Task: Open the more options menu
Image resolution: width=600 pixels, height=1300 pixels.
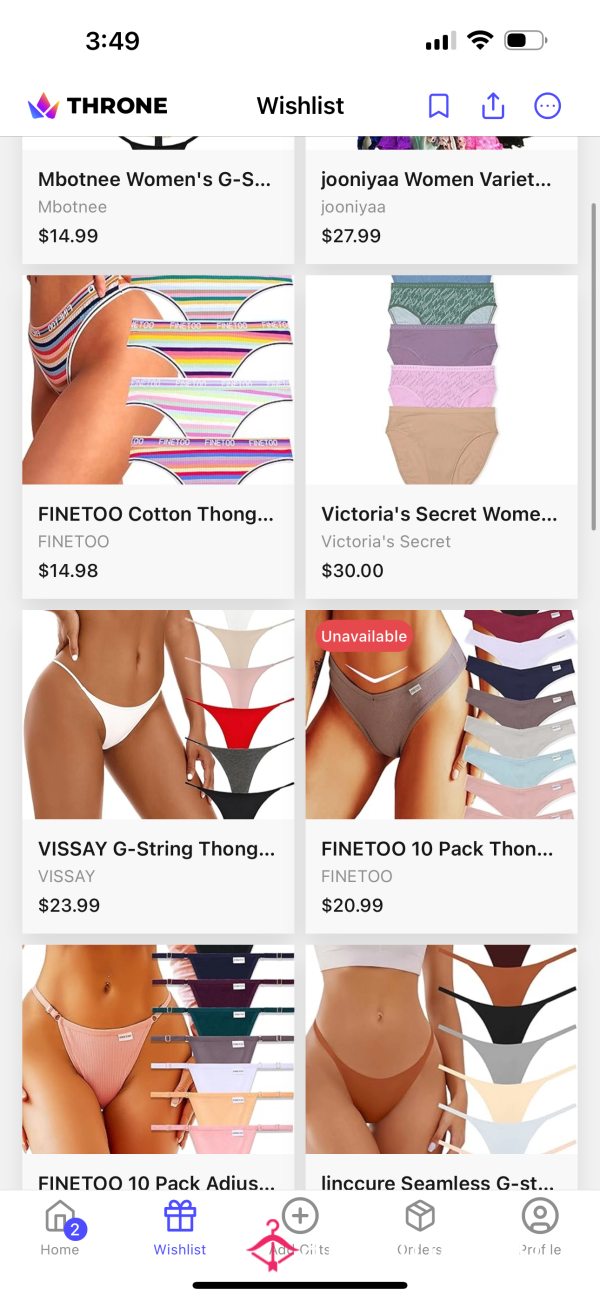Action: [x=547, y=106]
